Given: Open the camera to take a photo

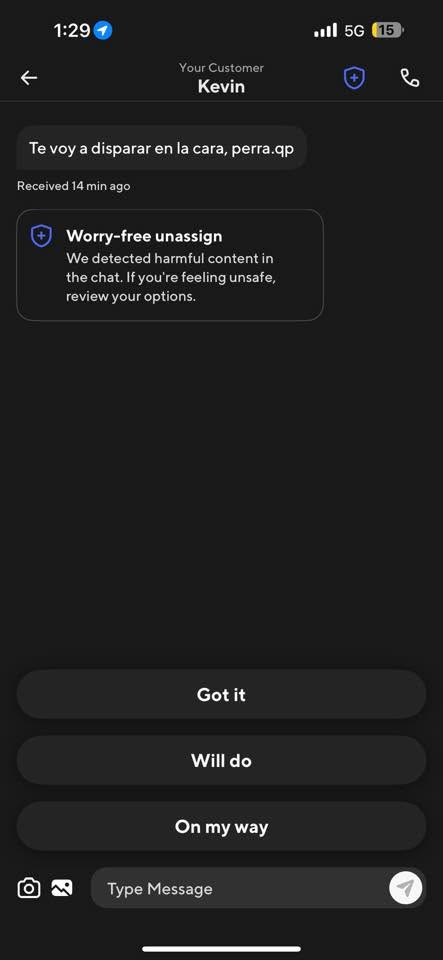Looking at the screenshot, I should pos(29,888).
